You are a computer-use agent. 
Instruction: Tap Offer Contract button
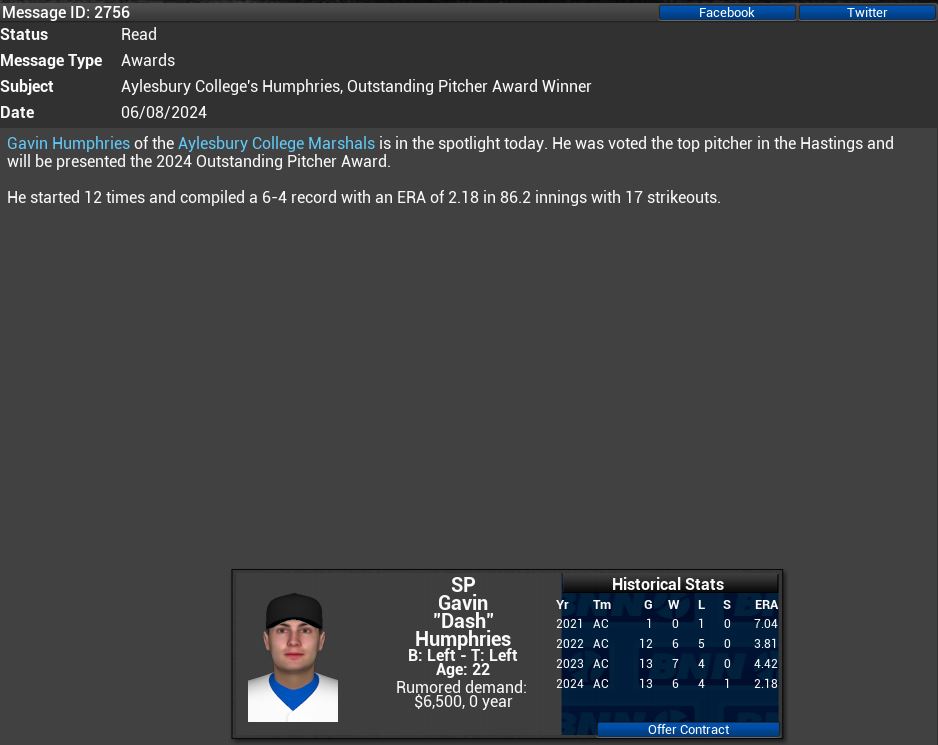[x=688, y=729]
